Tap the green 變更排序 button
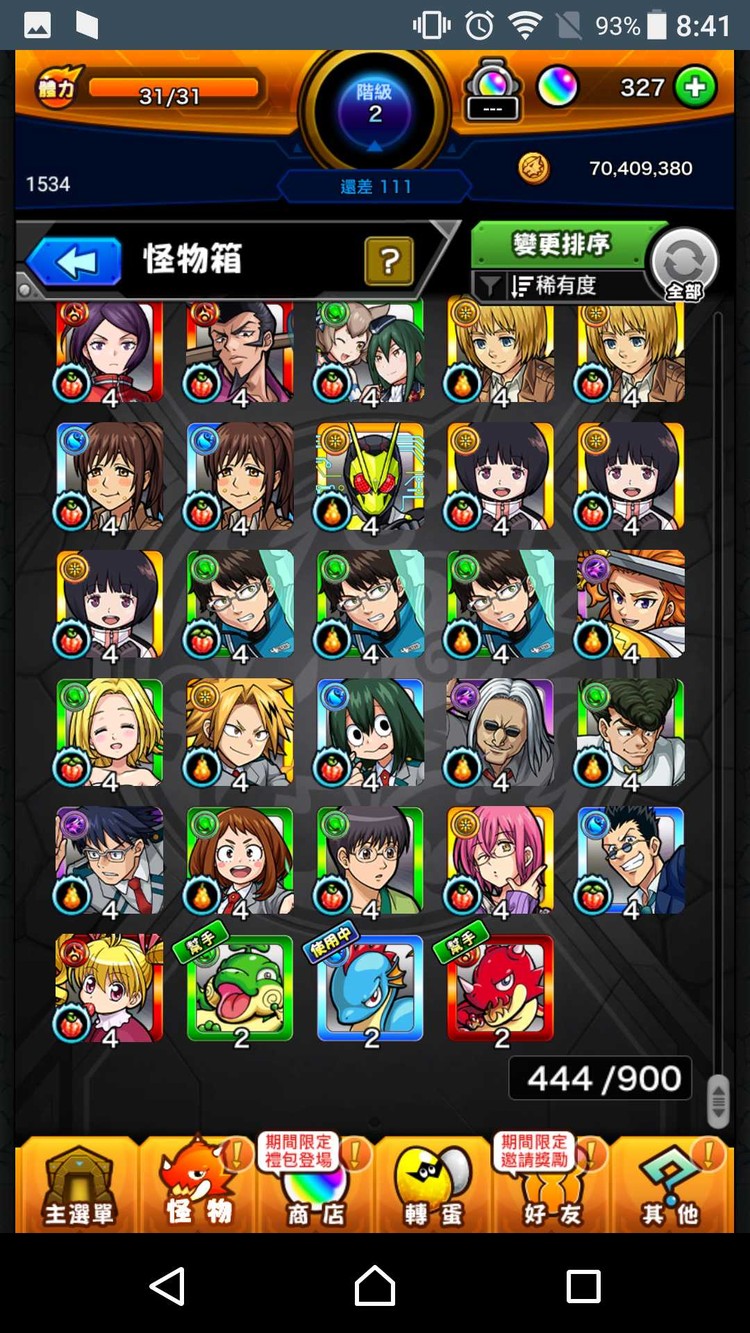This screenshot has width=750, height=1333. 561,244
